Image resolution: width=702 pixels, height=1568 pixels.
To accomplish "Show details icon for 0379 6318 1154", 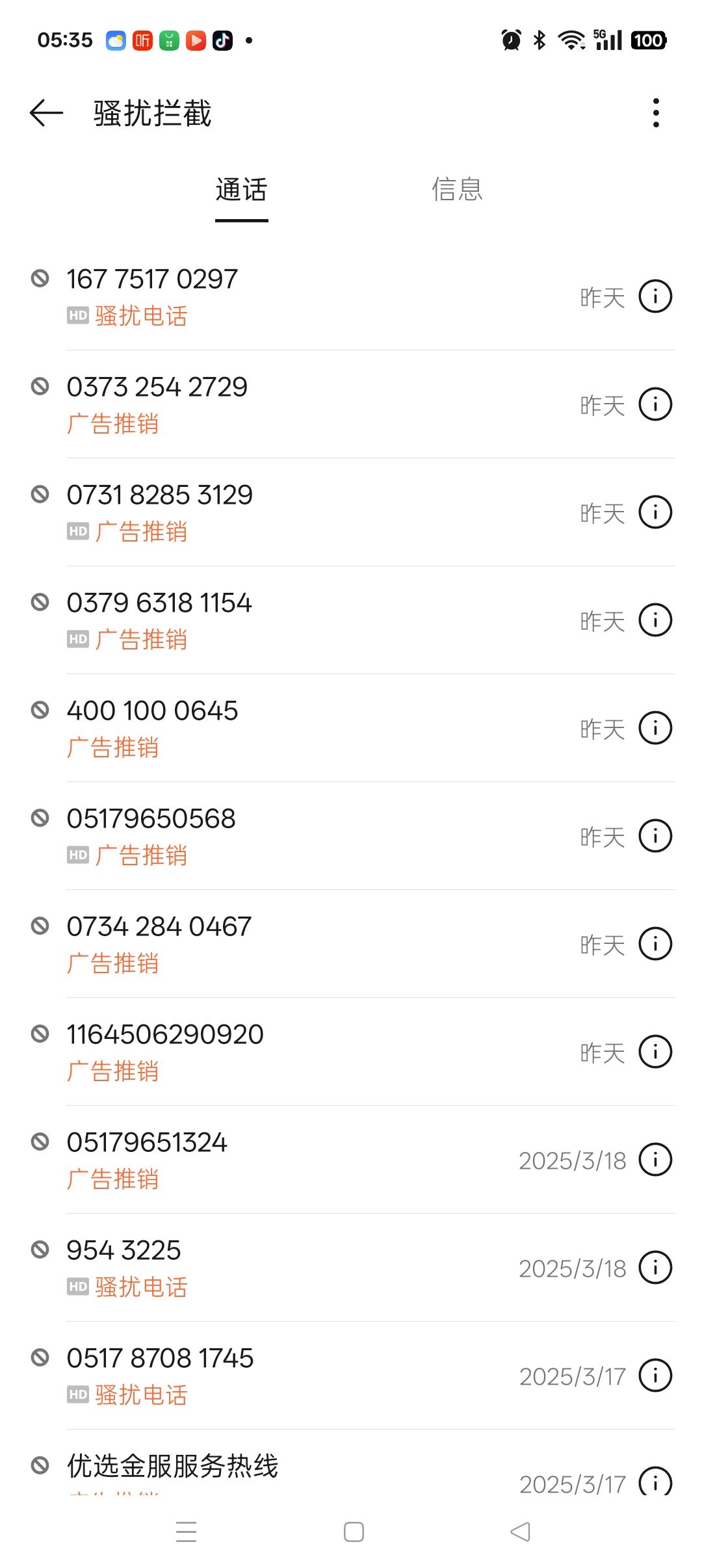I will (x=655, y=620).
